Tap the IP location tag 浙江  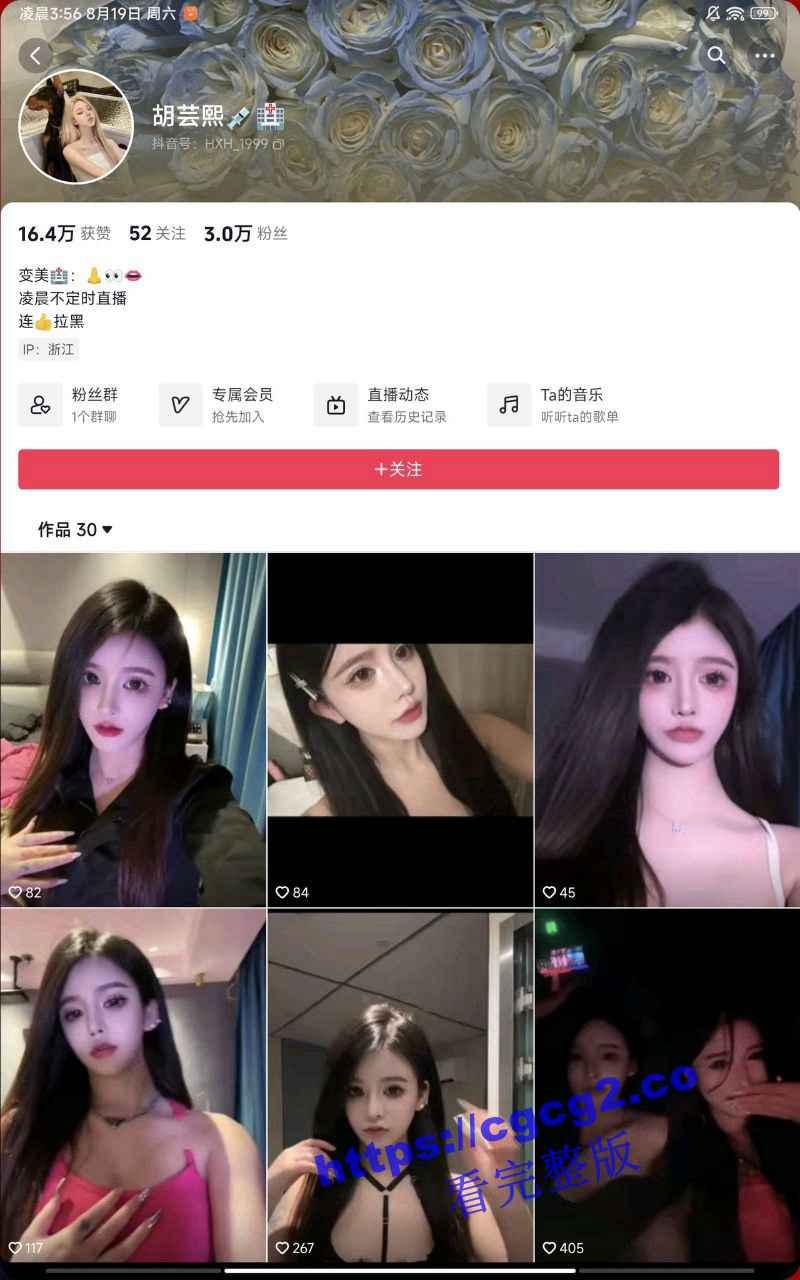click(45, 349)
